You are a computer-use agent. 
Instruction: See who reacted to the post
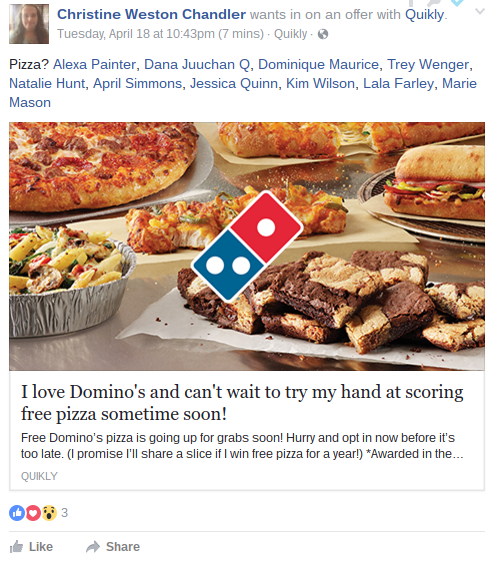(x=38, y=513)
